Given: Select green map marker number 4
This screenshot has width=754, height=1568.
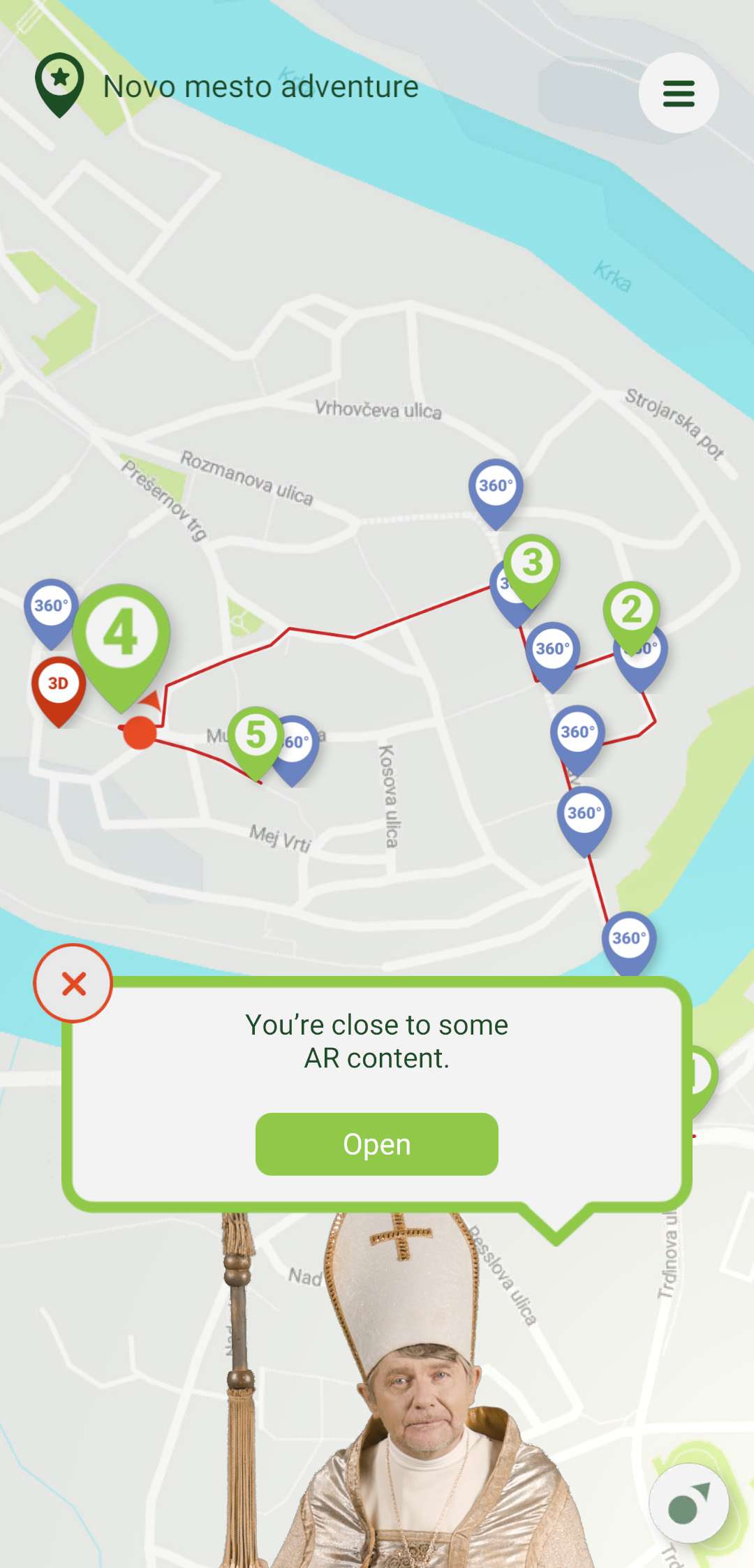Looking at the screenshot, I should [x=121, y=634].
